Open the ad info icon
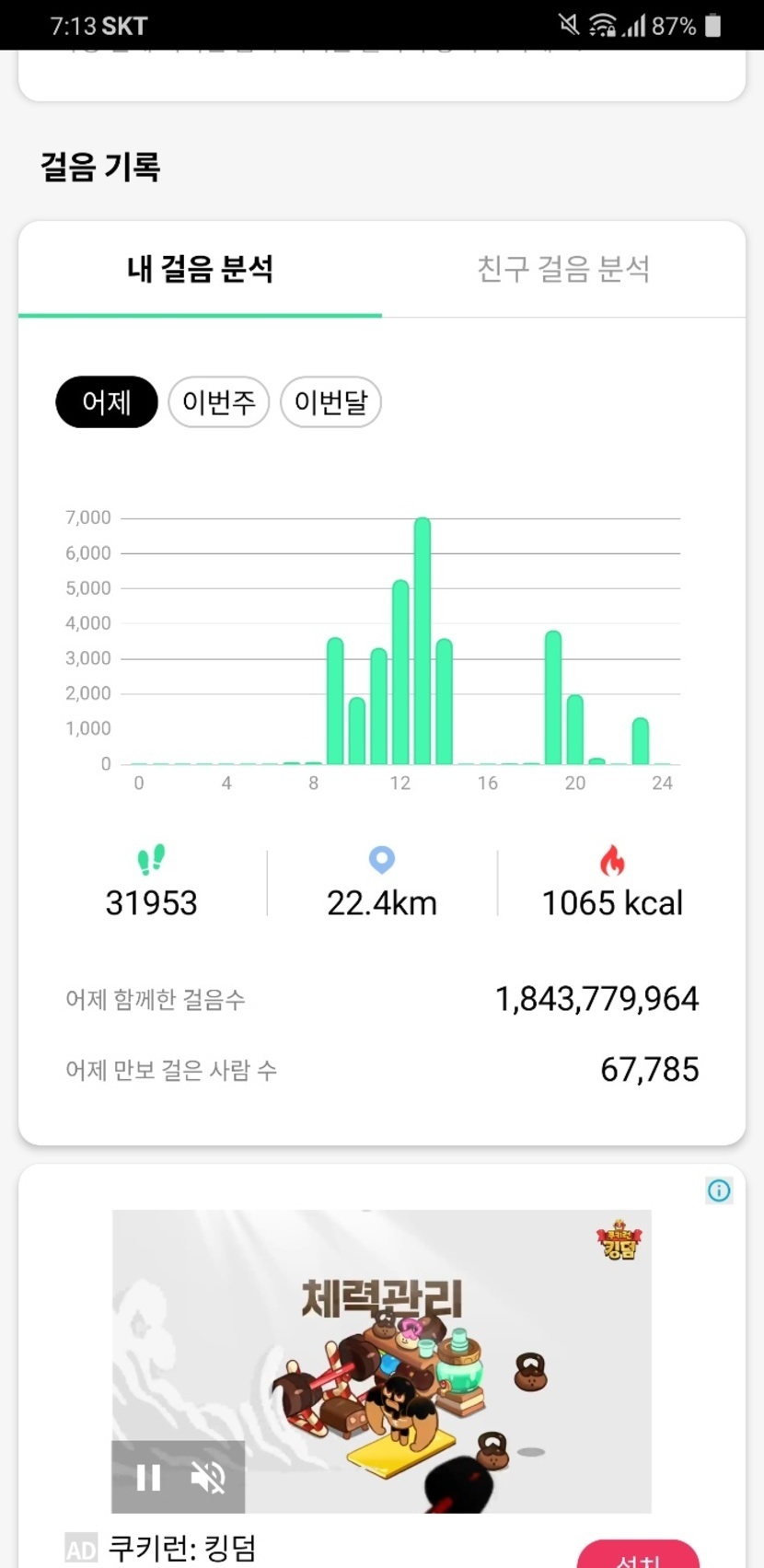This screenshot has height=1568, width=764. (x=719, y=1191)
